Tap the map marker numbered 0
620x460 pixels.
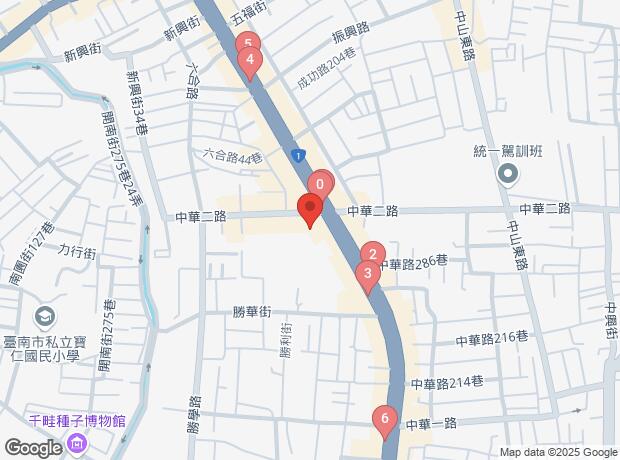(x=320, y=184)
